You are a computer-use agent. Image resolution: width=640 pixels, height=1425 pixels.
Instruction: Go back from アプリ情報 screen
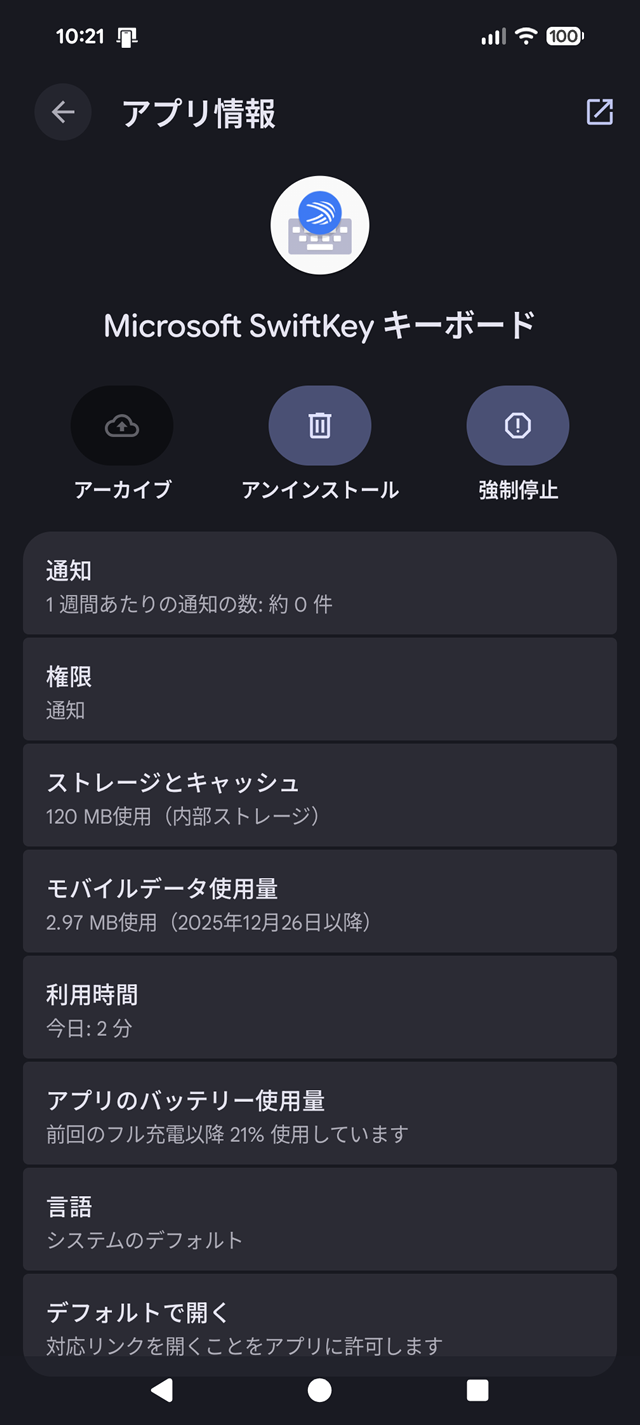(x=63, y=112)
